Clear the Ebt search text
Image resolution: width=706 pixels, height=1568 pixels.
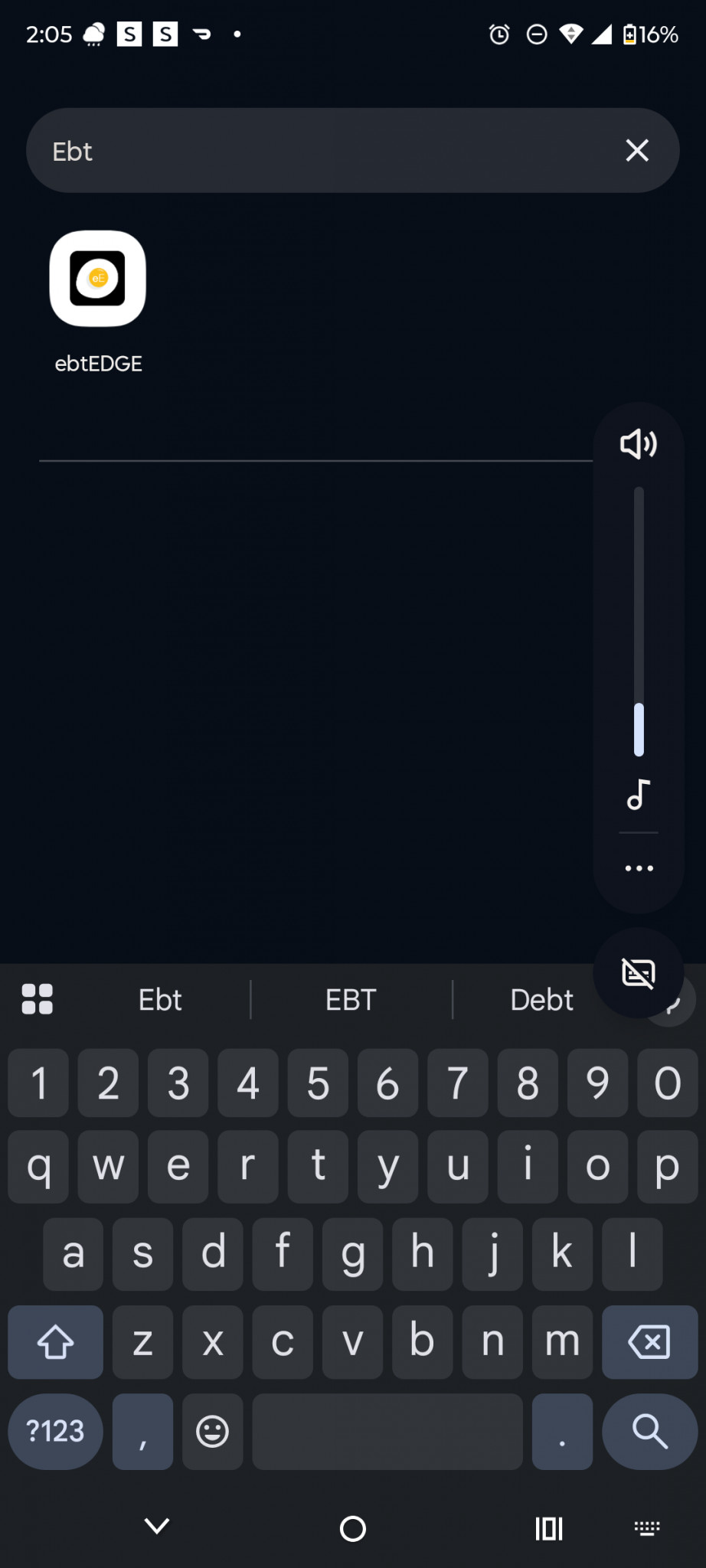pos(636,151)
